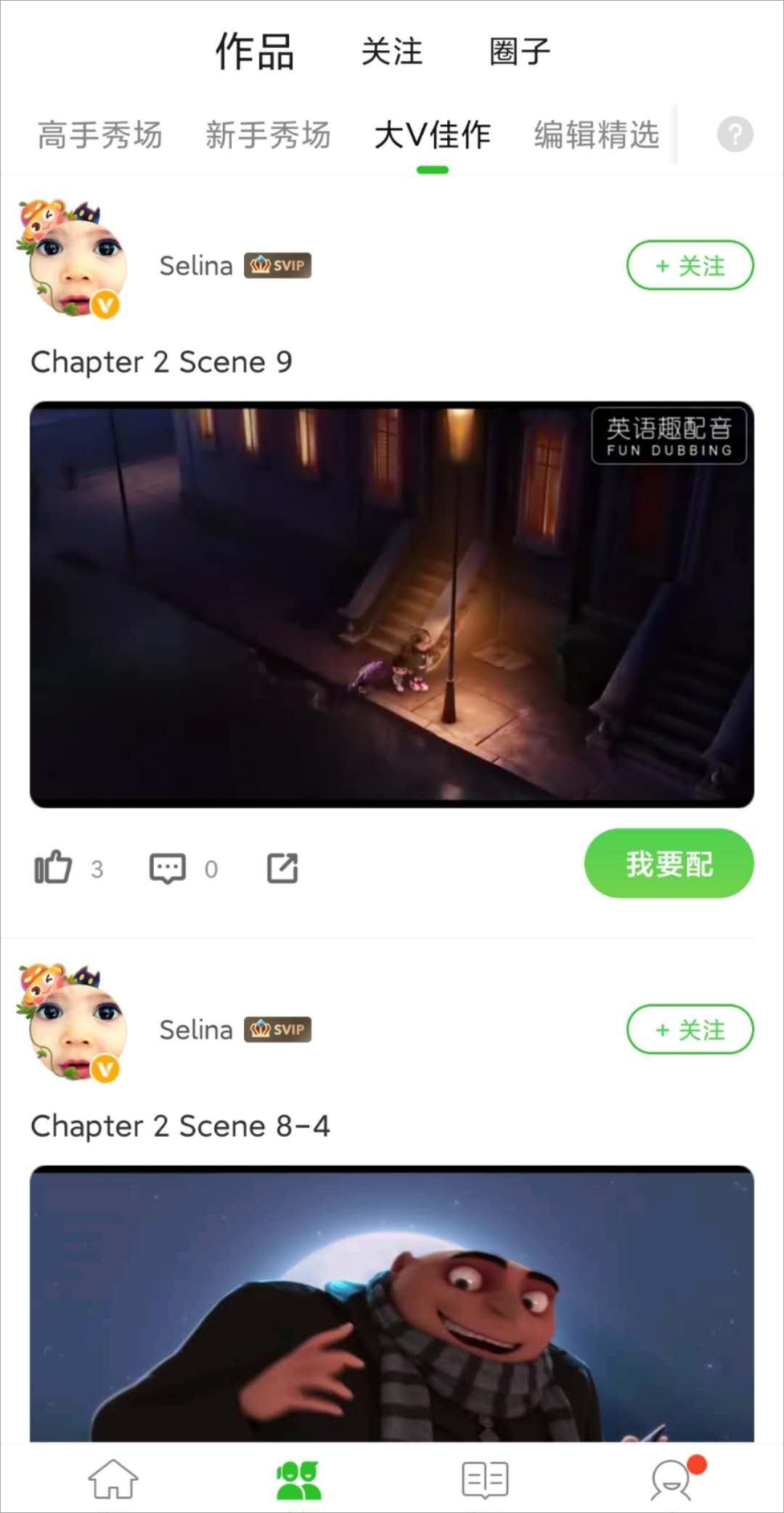This screenshot has width=784, height=1513.
Task: Follow Selina on Chapter 2 Scene 9 post
Action: [690, 266]
